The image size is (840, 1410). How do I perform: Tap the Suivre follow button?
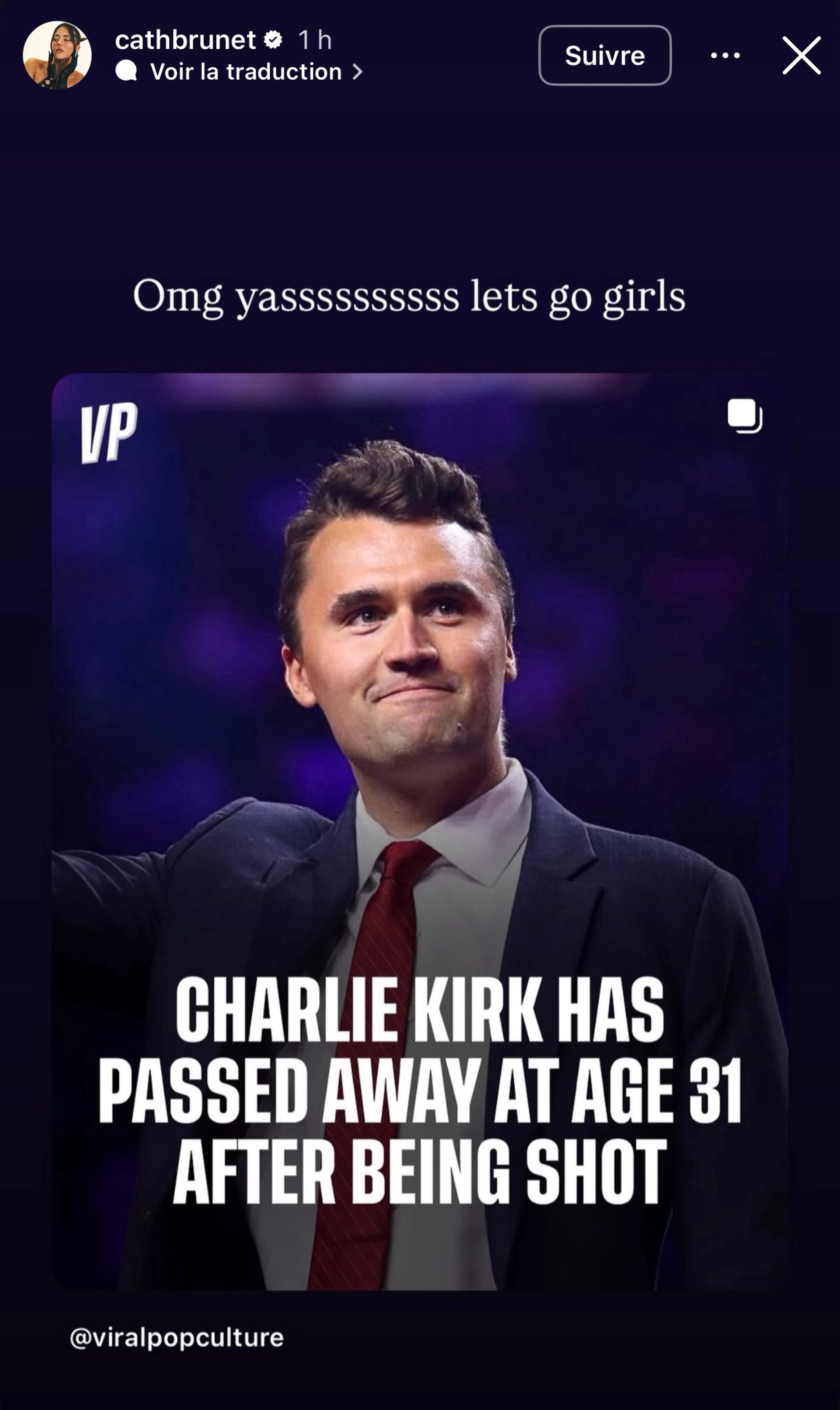click(605, 56)
